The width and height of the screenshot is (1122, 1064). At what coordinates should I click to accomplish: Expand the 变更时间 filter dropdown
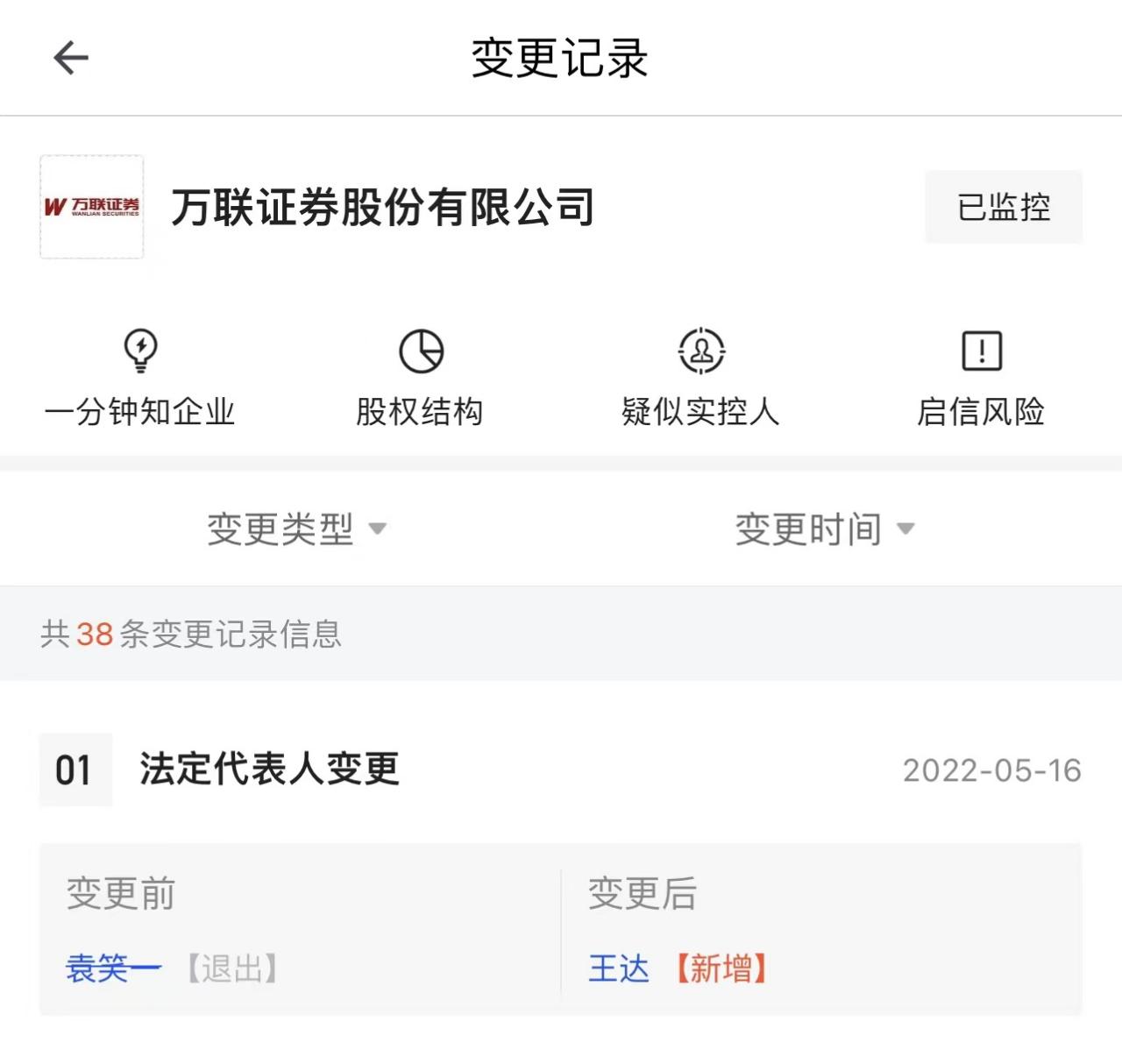(x=824, y=528)
